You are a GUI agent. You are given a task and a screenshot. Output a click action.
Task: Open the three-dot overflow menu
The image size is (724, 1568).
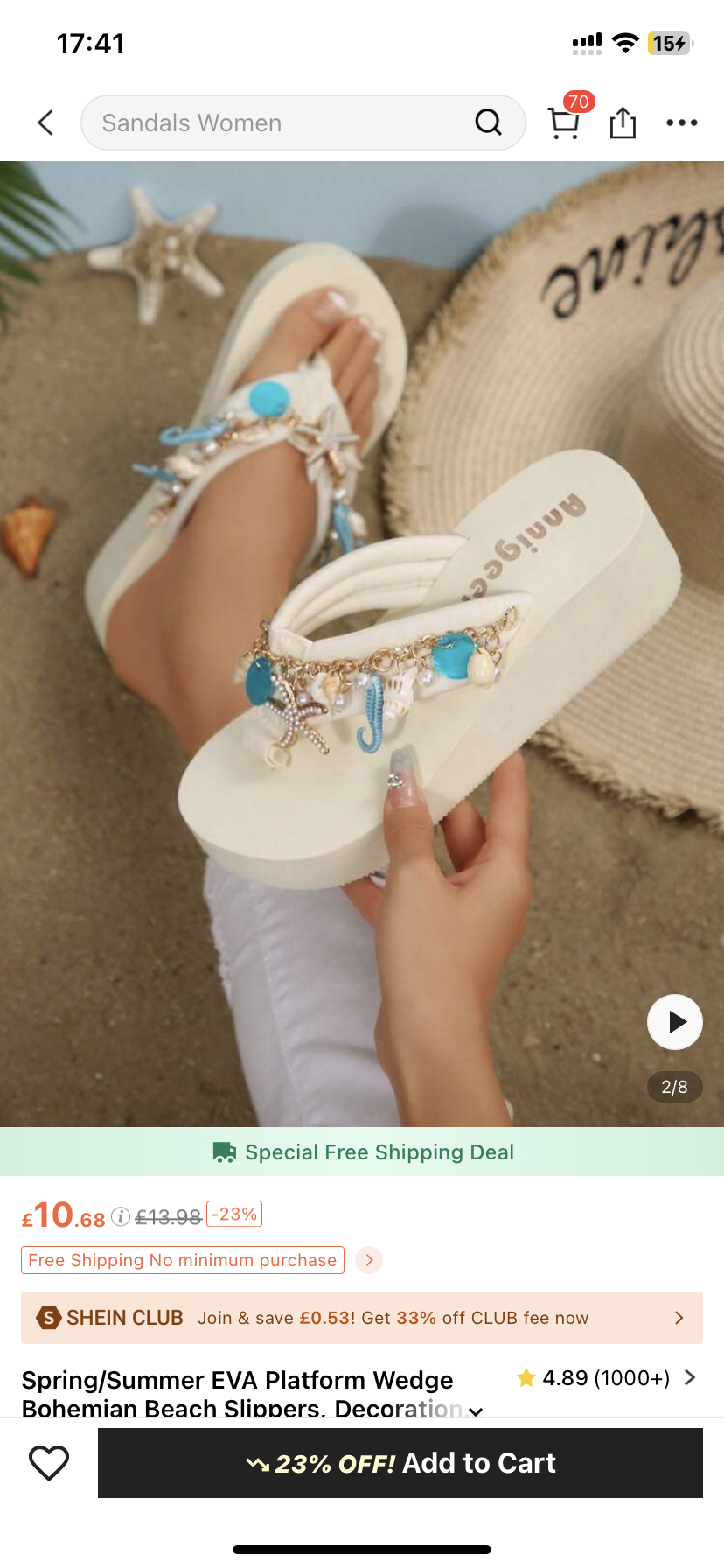point(681,122)
